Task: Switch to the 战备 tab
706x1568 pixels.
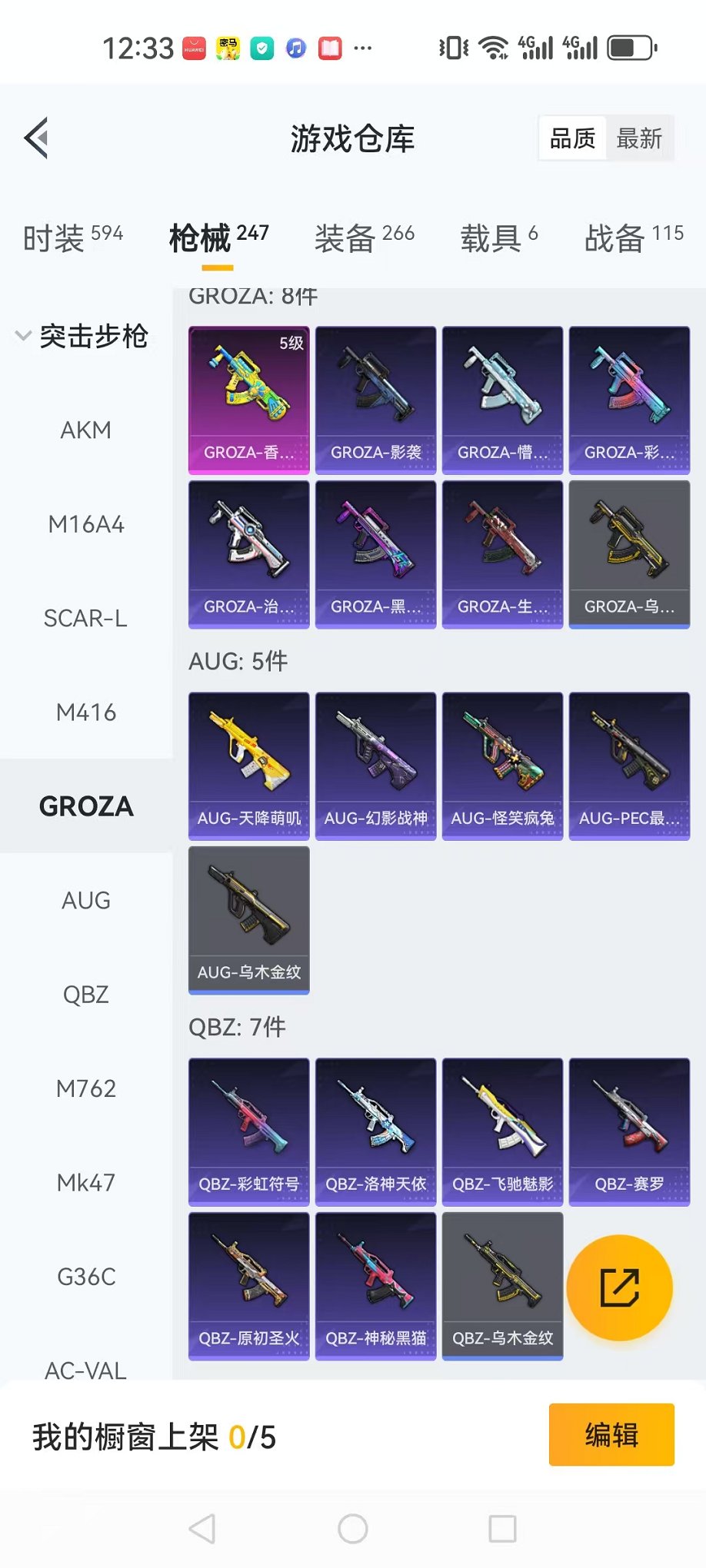Action: [633, 238]
